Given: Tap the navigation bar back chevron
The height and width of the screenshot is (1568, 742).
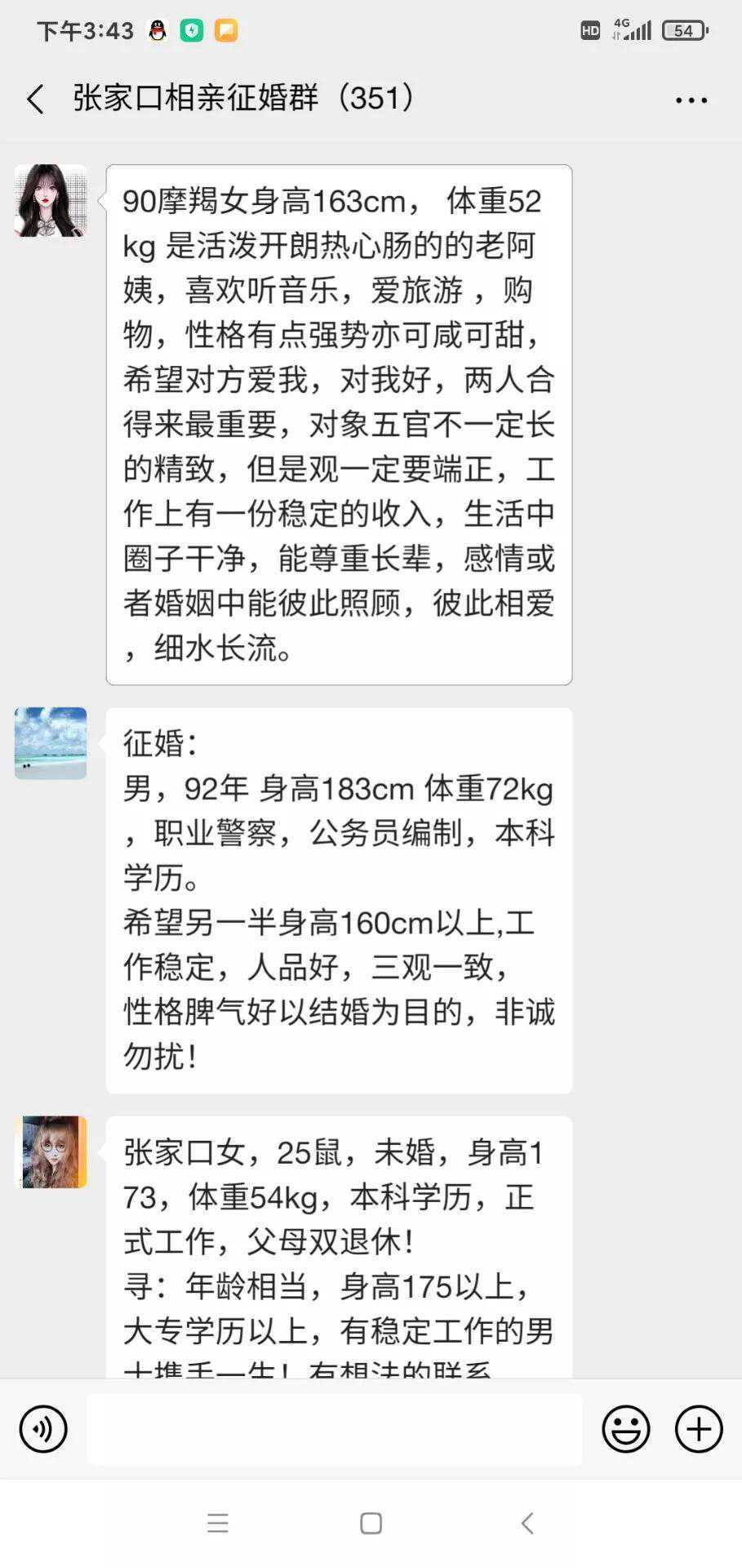Looking at the screenshot, I should click(526, 1522).
